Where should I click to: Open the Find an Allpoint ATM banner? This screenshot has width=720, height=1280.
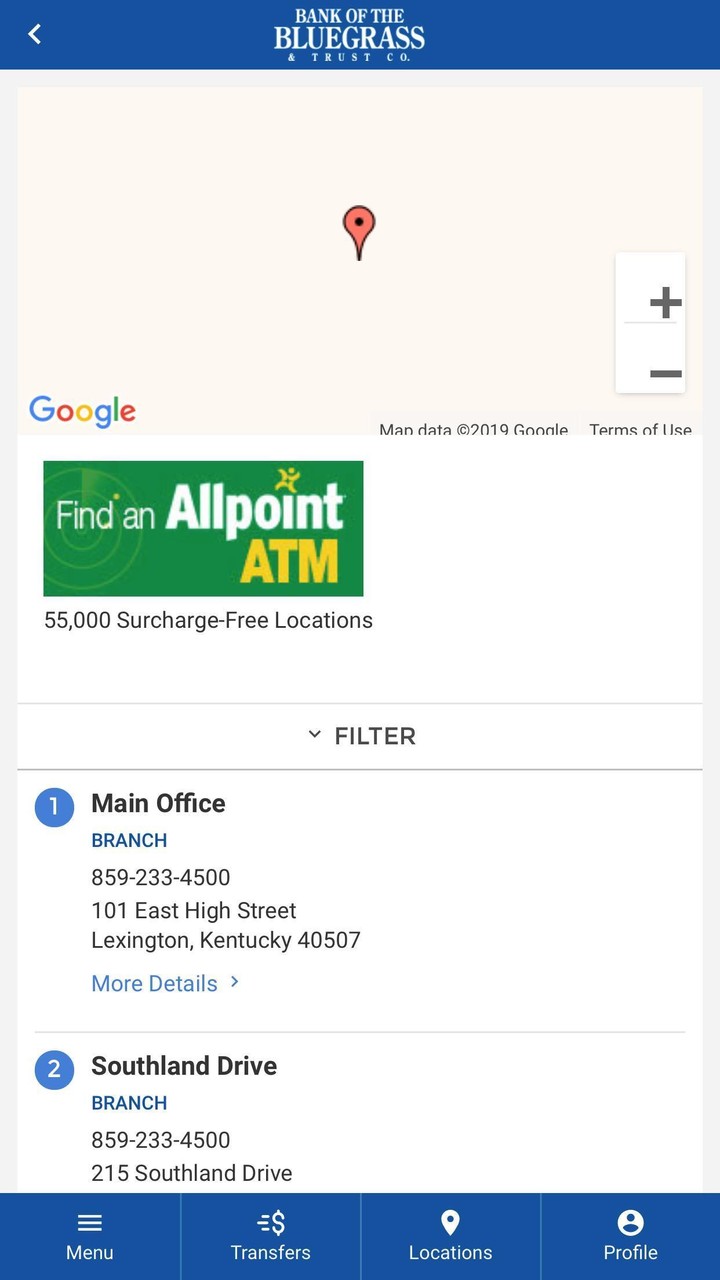click(x=203, y=528)
